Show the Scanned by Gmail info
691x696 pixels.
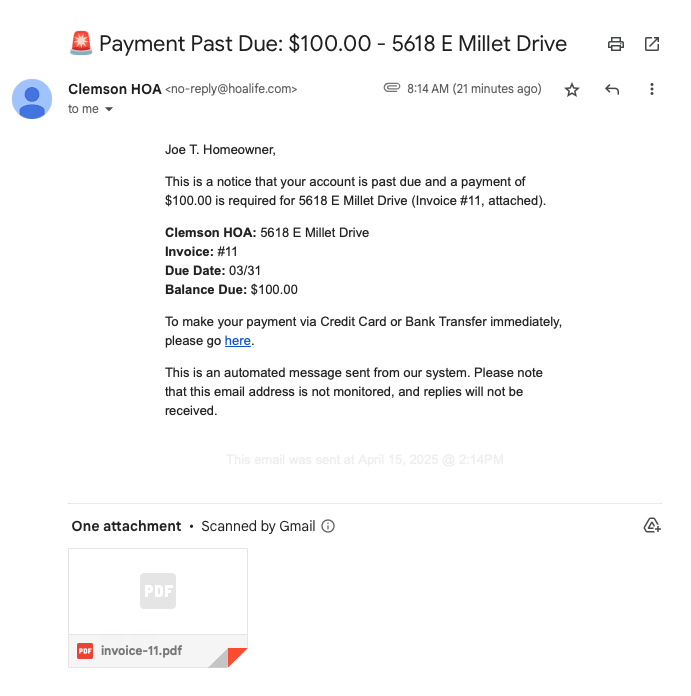328,526
